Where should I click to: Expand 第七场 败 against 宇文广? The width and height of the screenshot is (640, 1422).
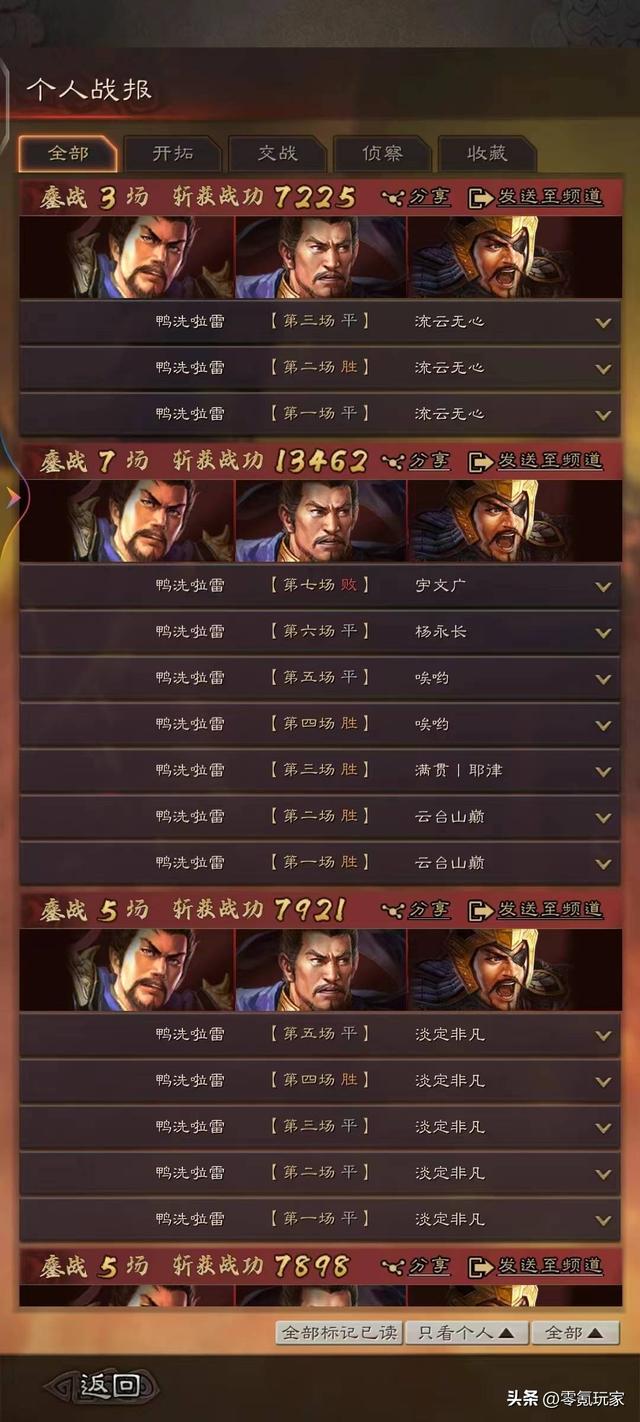click(603, 586)
